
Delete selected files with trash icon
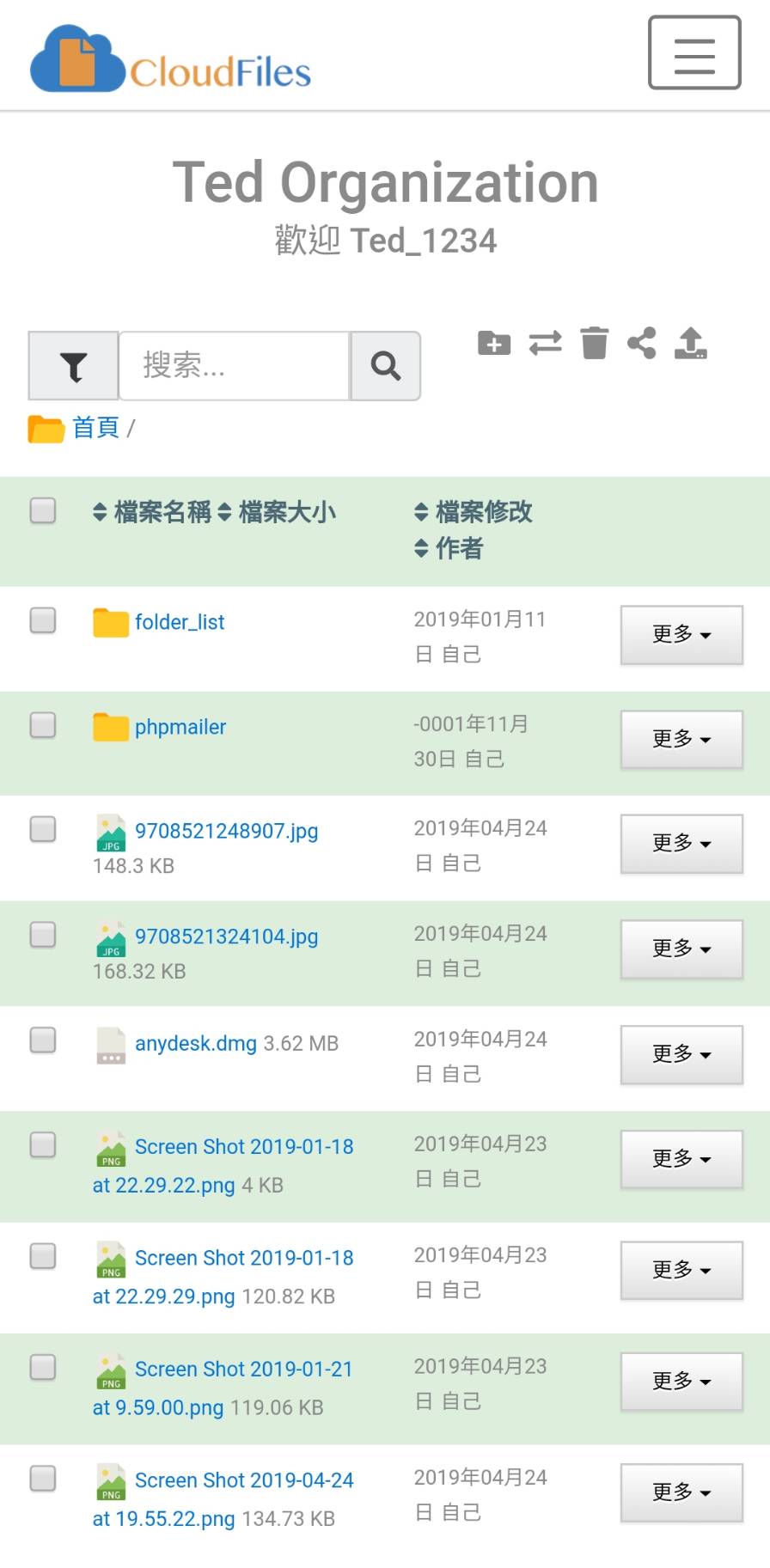(x=594, y=343)
